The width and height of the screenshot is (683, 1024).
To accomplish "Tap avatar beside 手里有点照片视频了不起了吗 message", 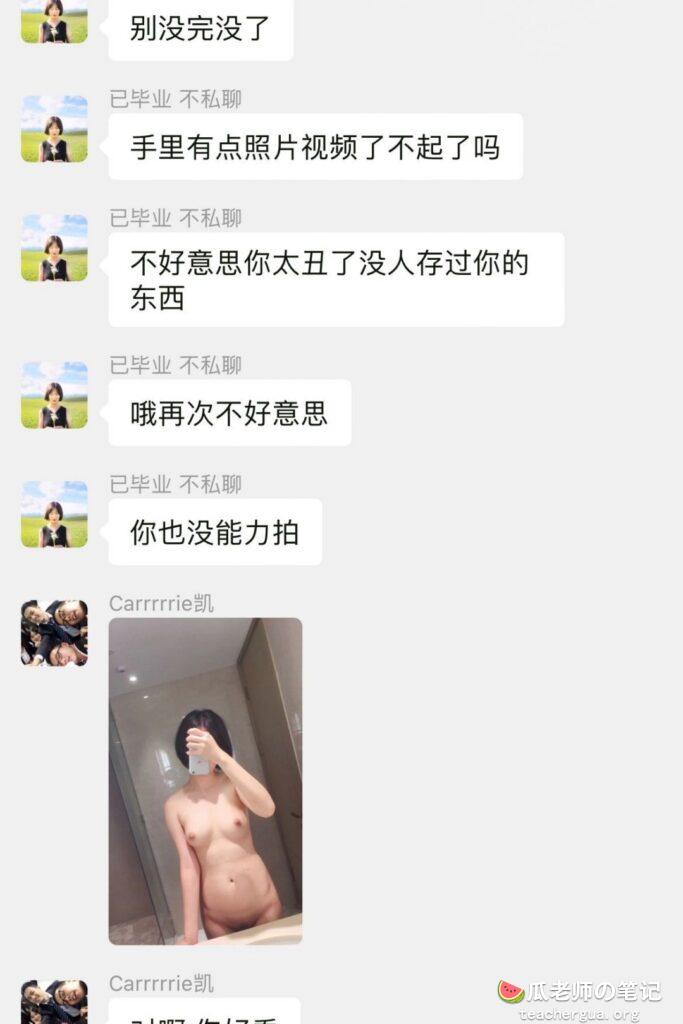I will tap(54, 129).
